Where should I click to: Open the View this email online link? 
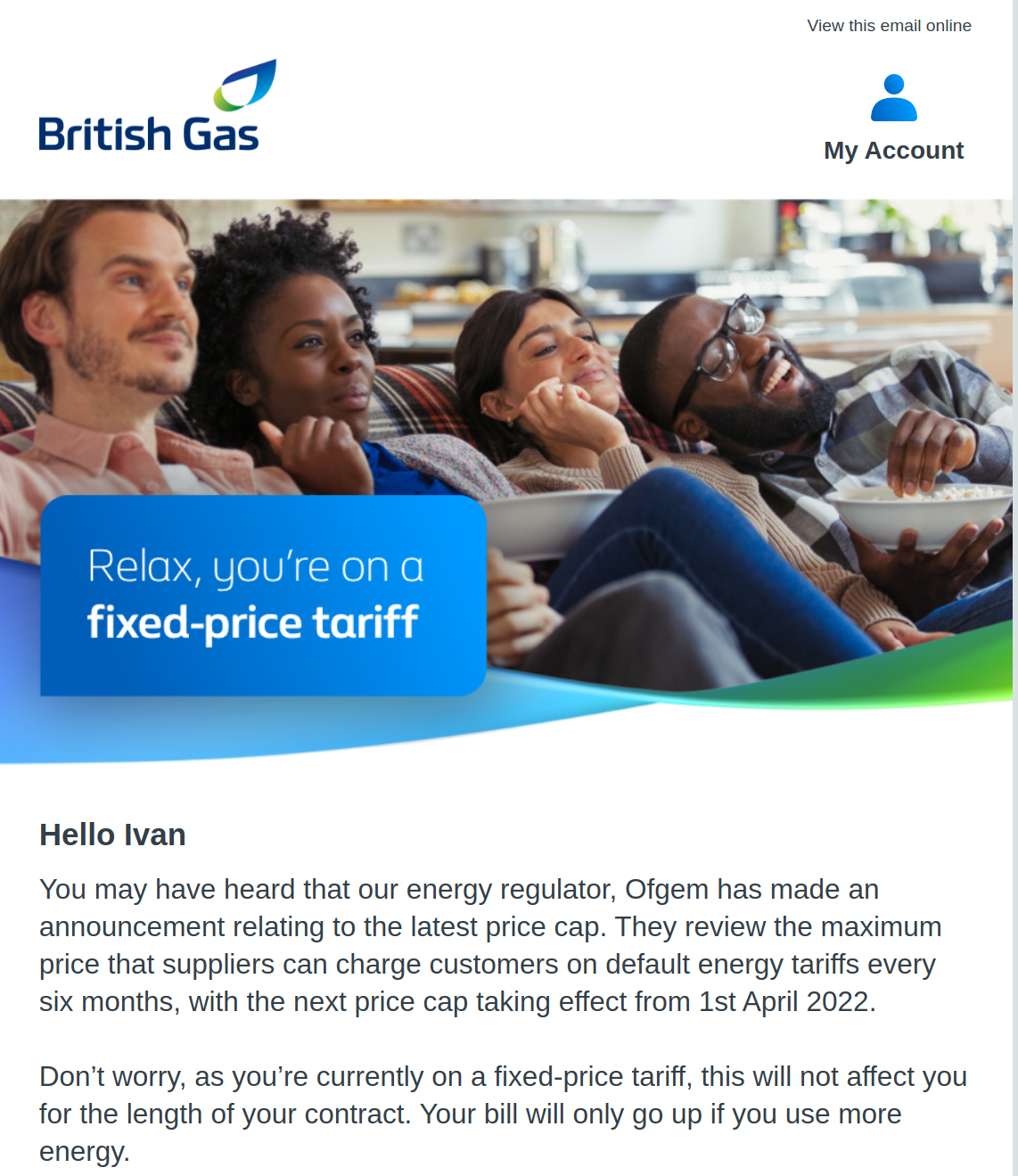click(x=889, y=26)
